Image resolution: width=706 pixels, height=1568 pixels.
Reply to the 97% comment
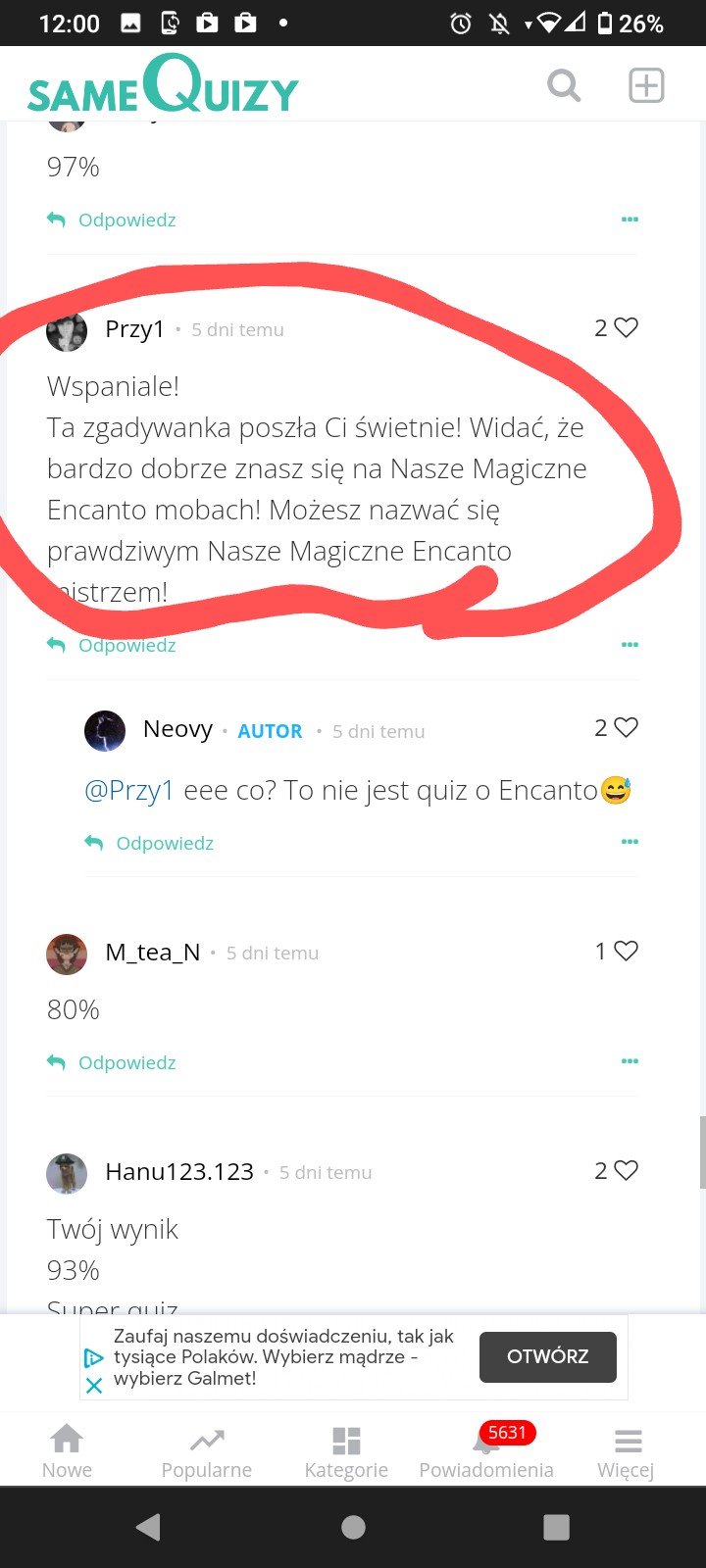pos(126,220)
